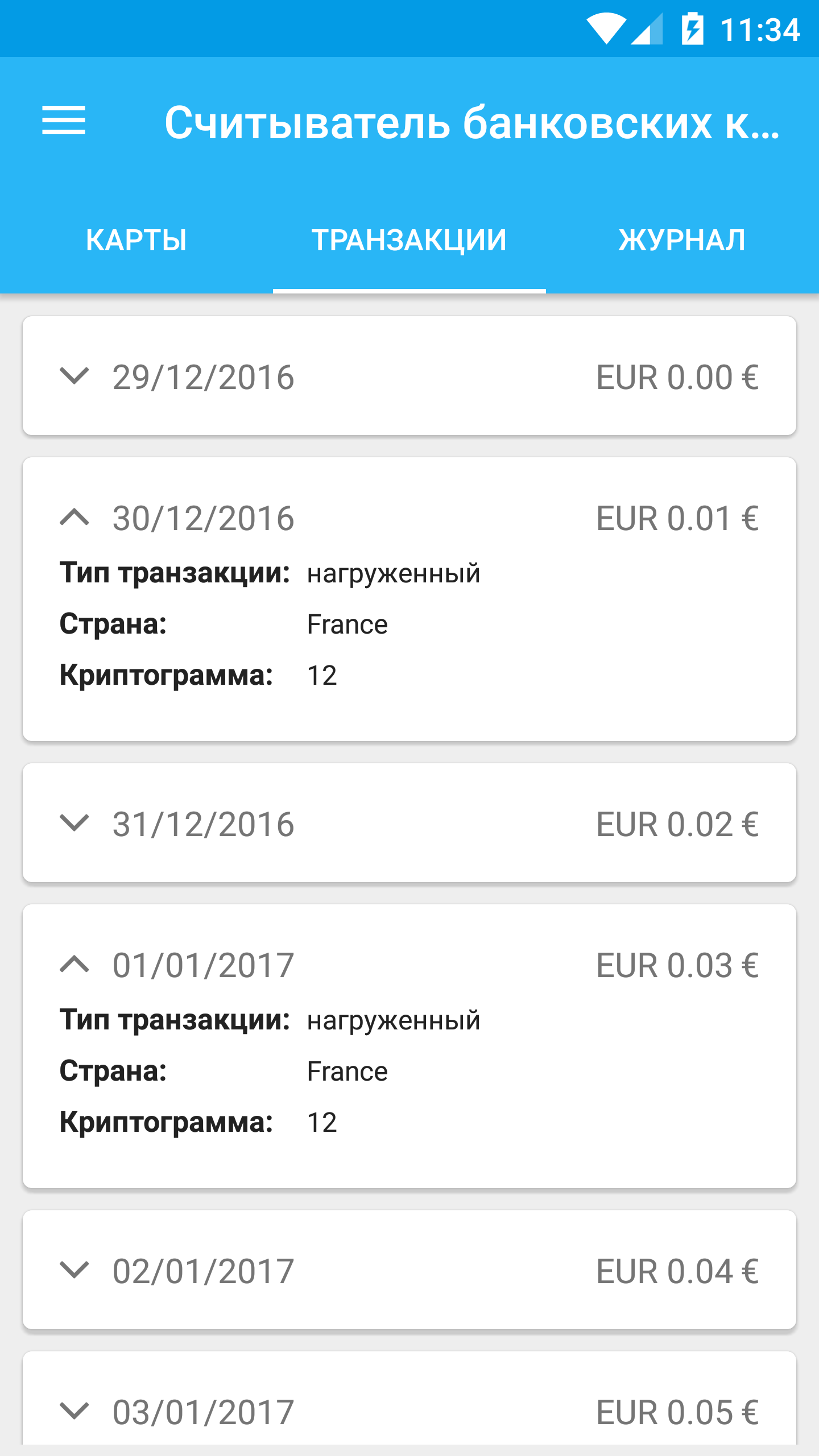Tap the expand chevron on 02/01/2017 row
The image size is (819, 1456).
coord(74,1271)
